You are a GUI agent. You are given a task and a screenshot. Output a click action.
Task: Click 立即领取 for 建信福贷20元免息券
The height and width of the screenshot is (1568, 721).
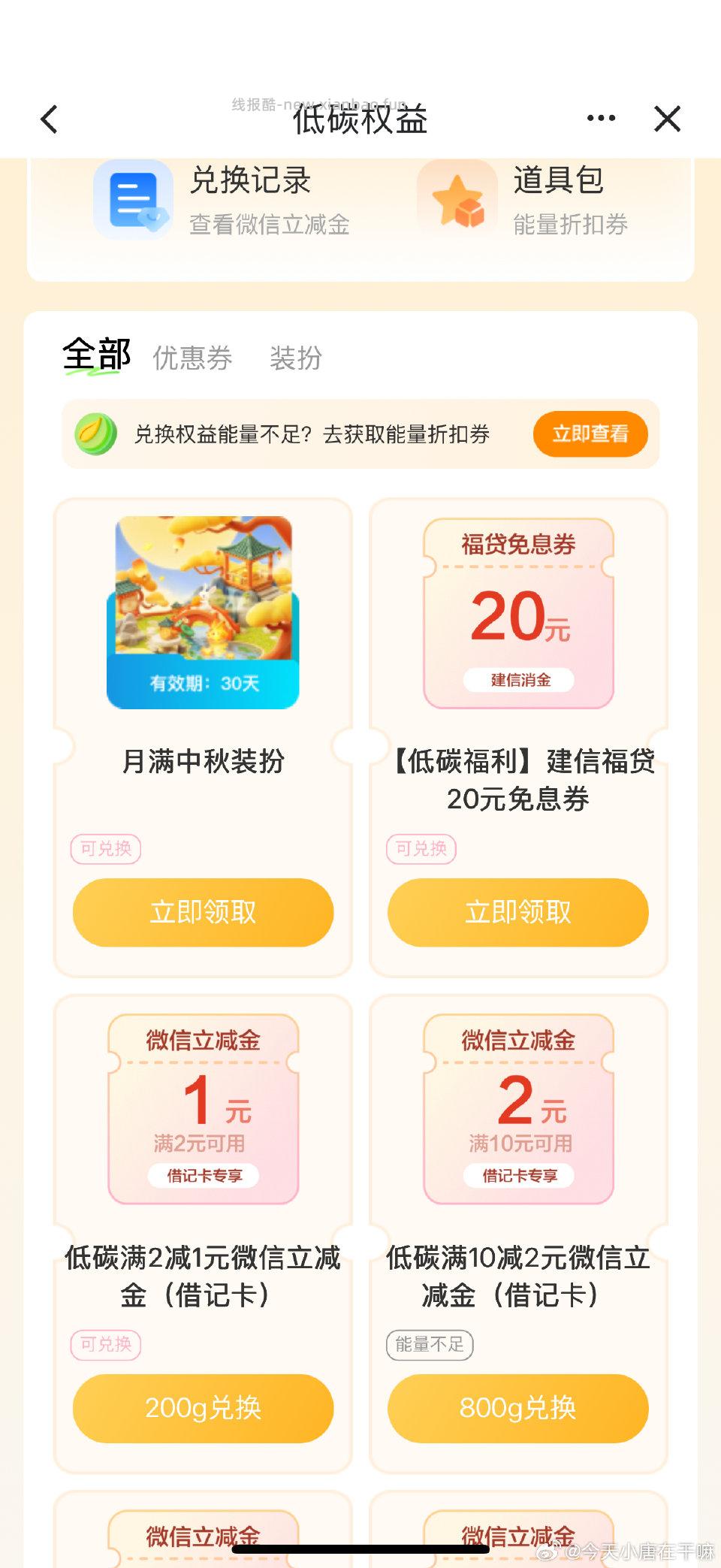tap(518, 912)
